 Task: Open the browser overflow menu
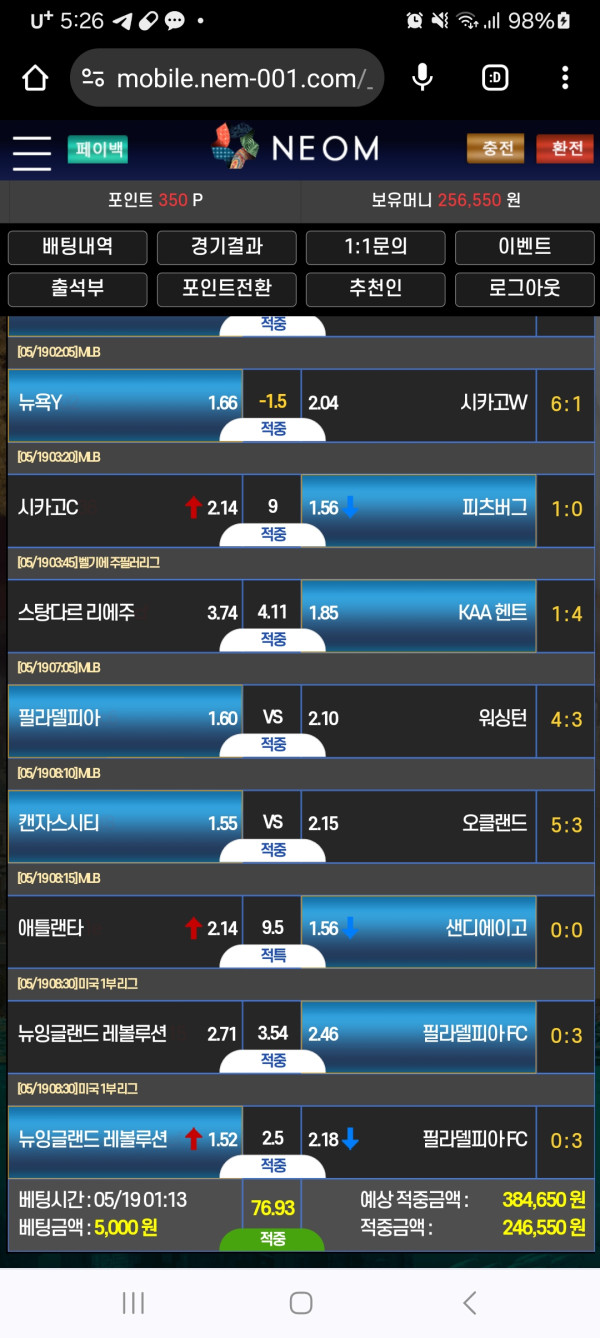pos(565,78)
